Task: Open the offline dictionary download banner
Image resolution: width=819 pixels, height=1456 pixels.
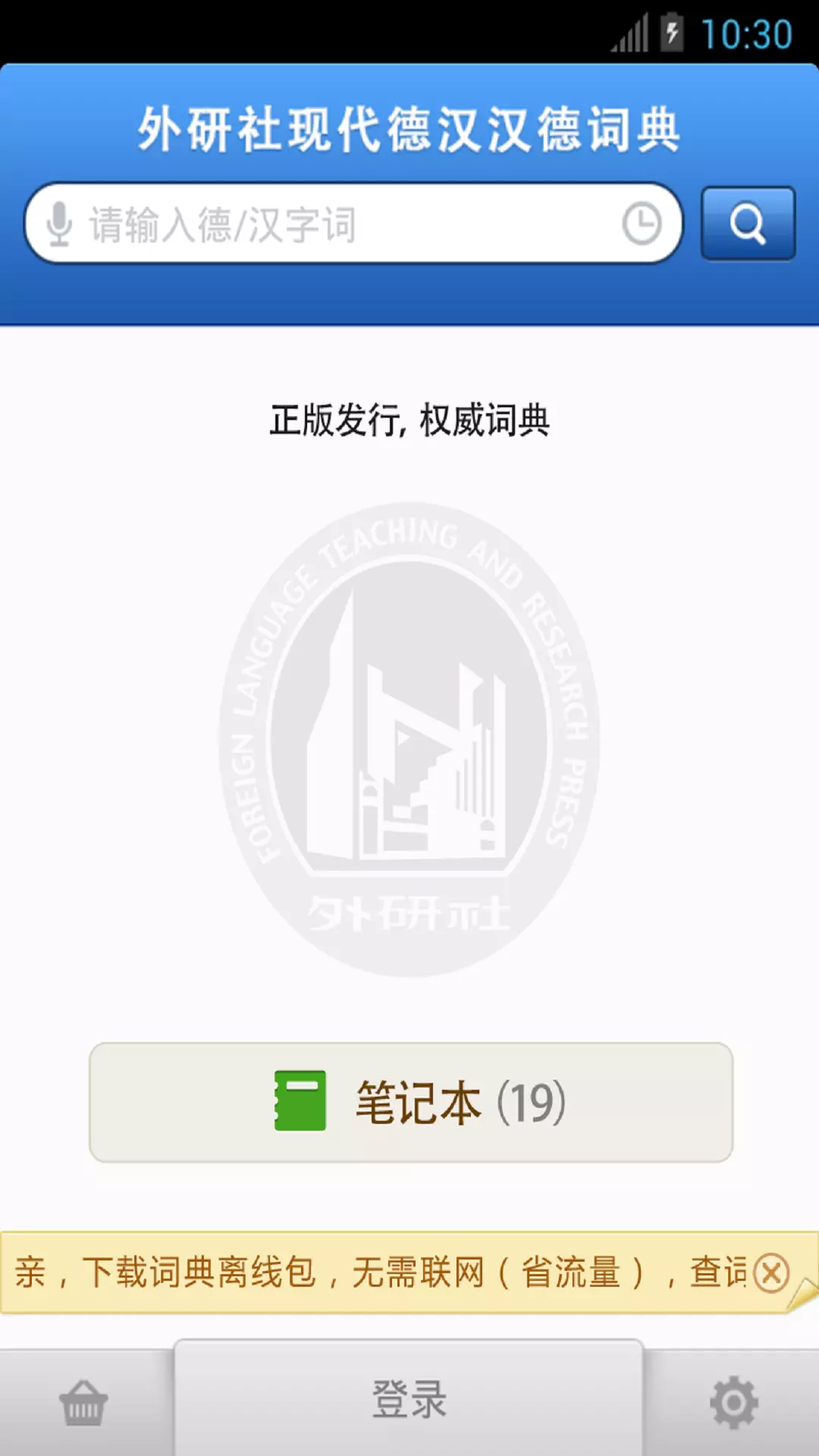Action: click(379, 1272)
